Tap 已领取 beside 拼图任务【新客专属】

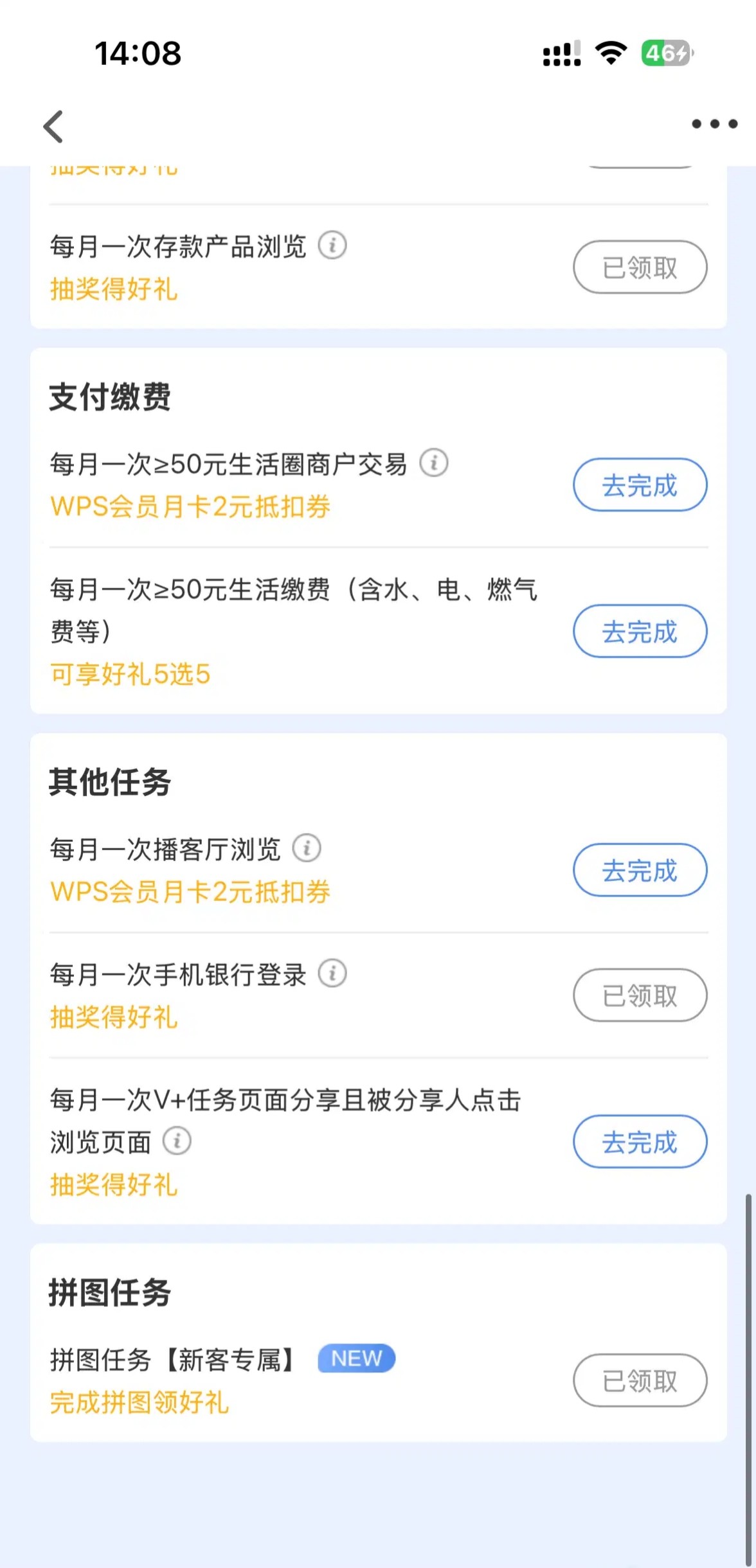[x=640, y=1380]
